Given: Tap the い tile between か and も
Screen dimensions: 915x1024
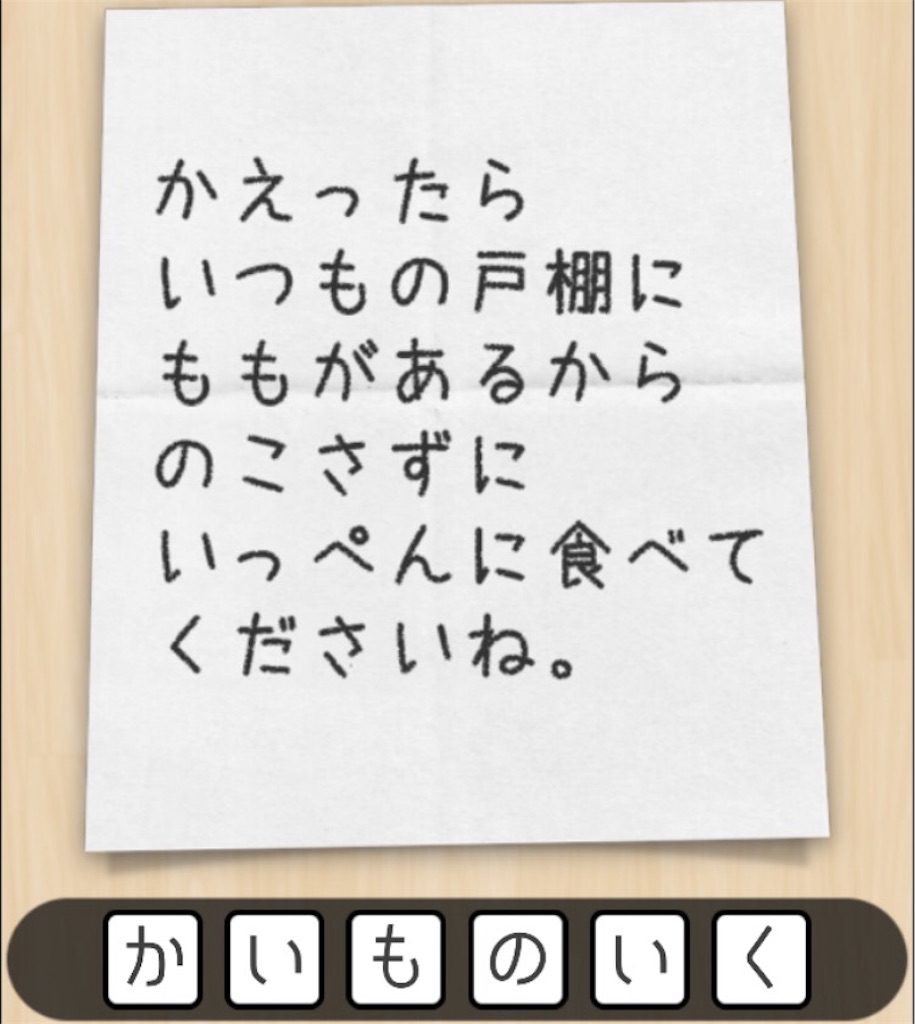Looking at the screenshot, I should click(274, 959).
